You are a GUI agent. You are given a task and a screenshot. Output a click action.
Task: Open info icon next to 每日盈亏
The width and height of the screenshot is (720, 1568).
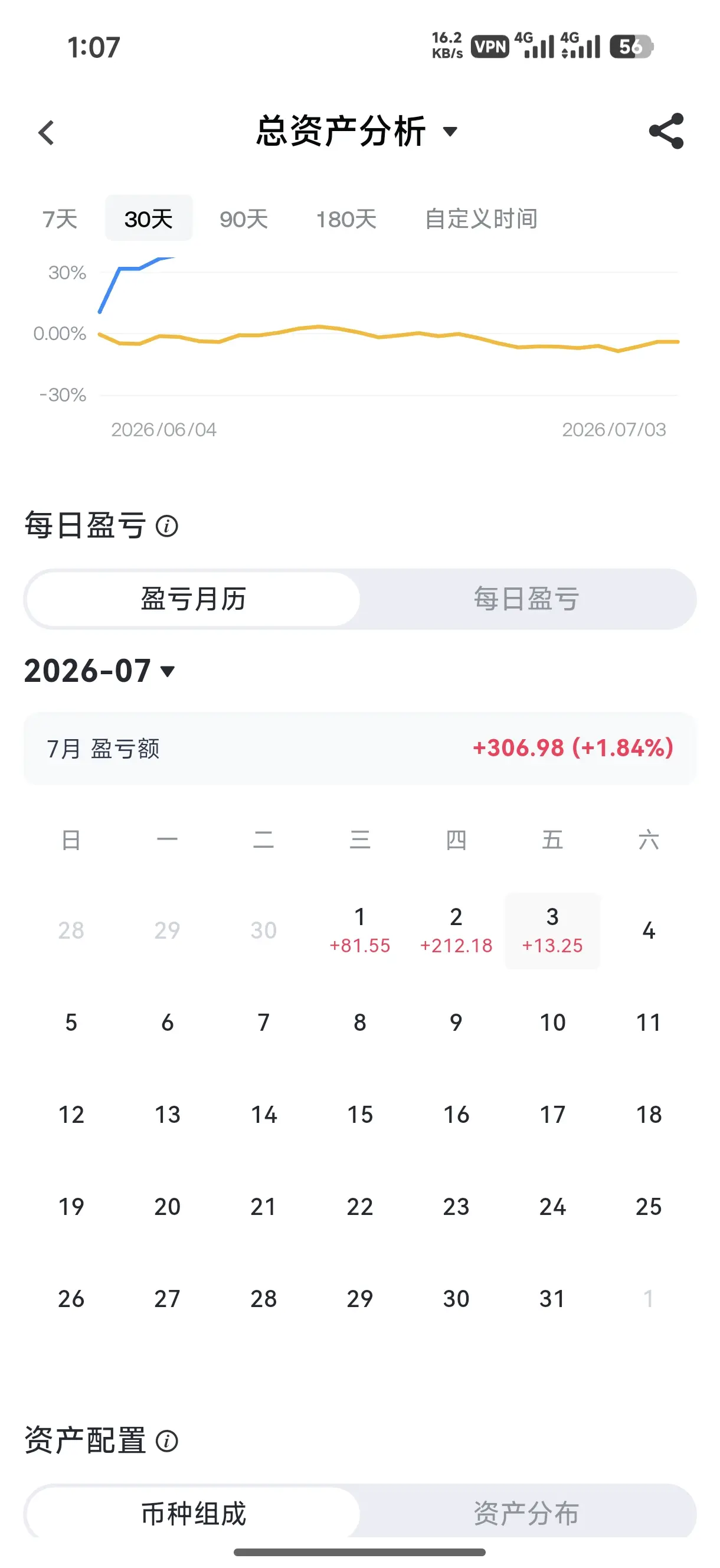pos(167,526)
